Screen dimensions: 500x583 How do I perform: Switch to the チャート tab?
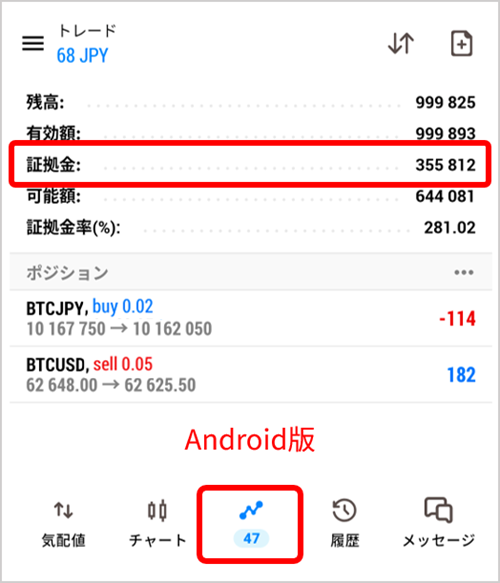[x=157, y=524]
